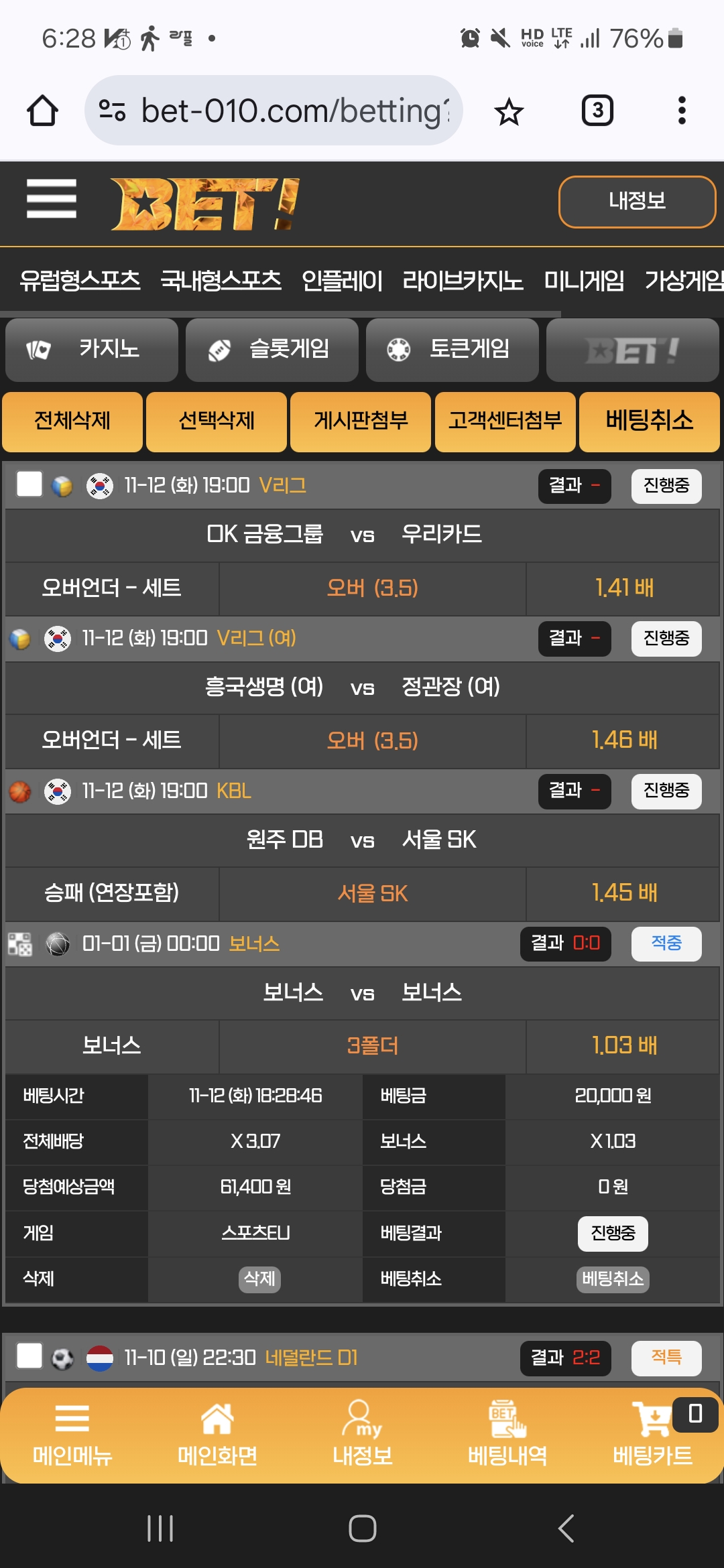Open 베팅카트 in bottom bar
The image size is (724, 1568).
pos(652,1435)
